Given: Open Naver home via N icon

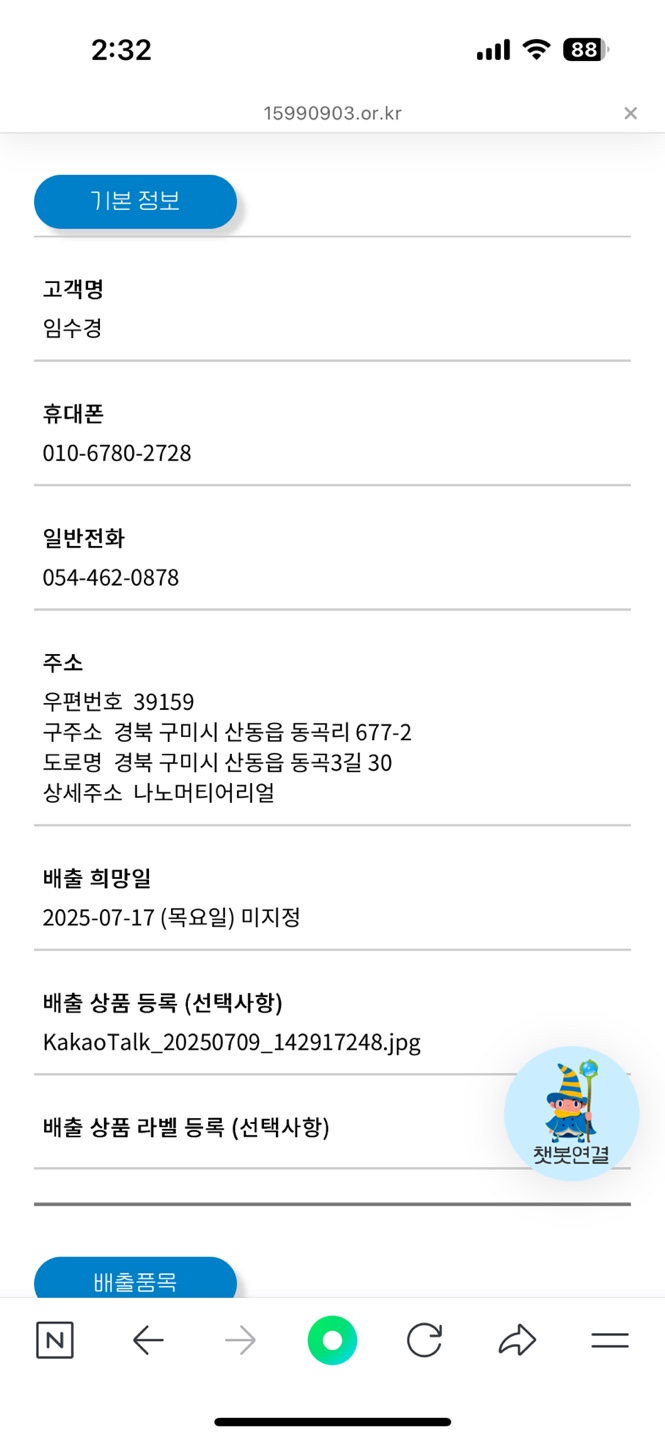Looking at the screenshot, I should click(55, 1341).
